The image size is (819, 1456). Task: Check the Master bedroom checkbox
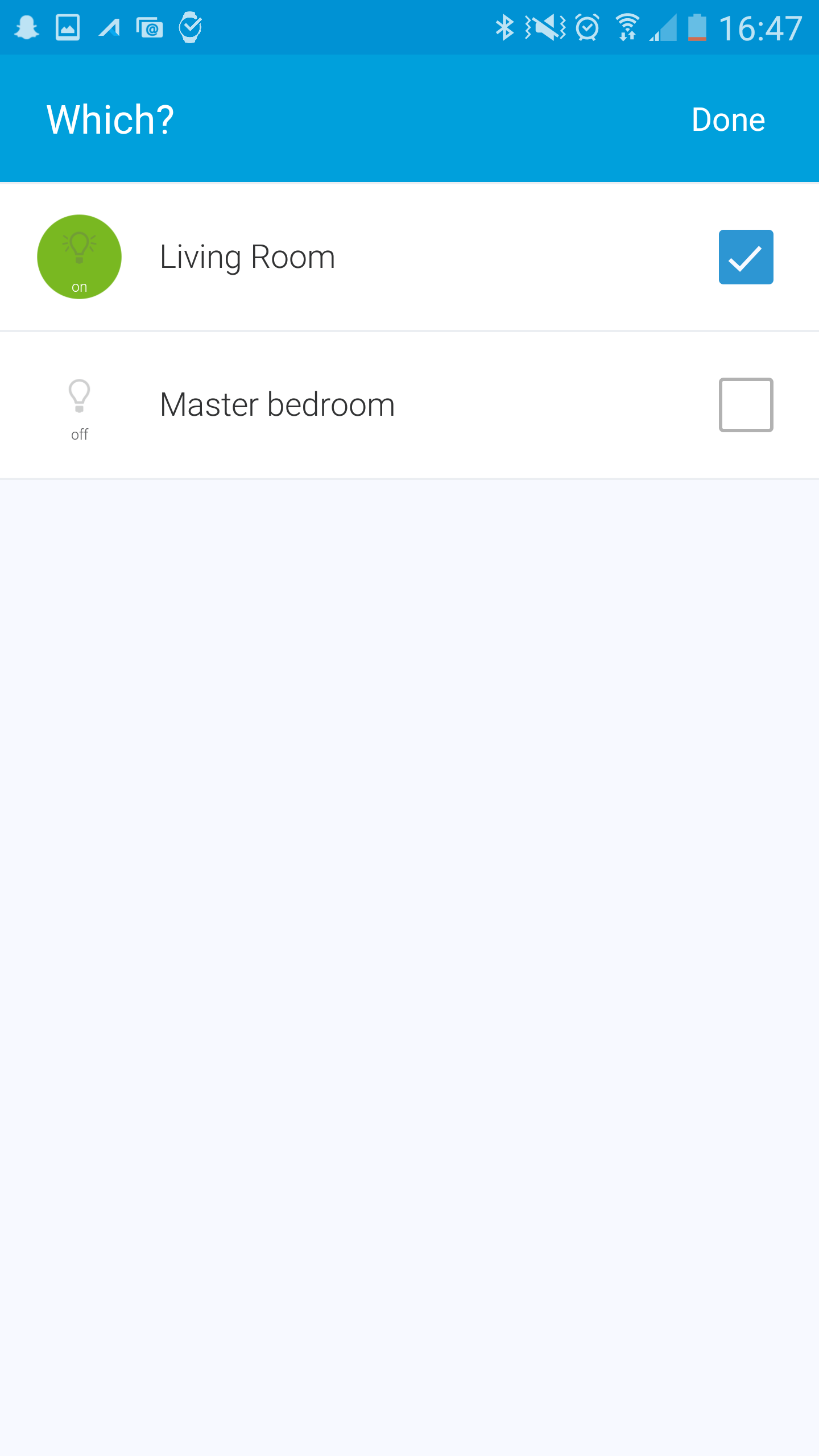746,404
